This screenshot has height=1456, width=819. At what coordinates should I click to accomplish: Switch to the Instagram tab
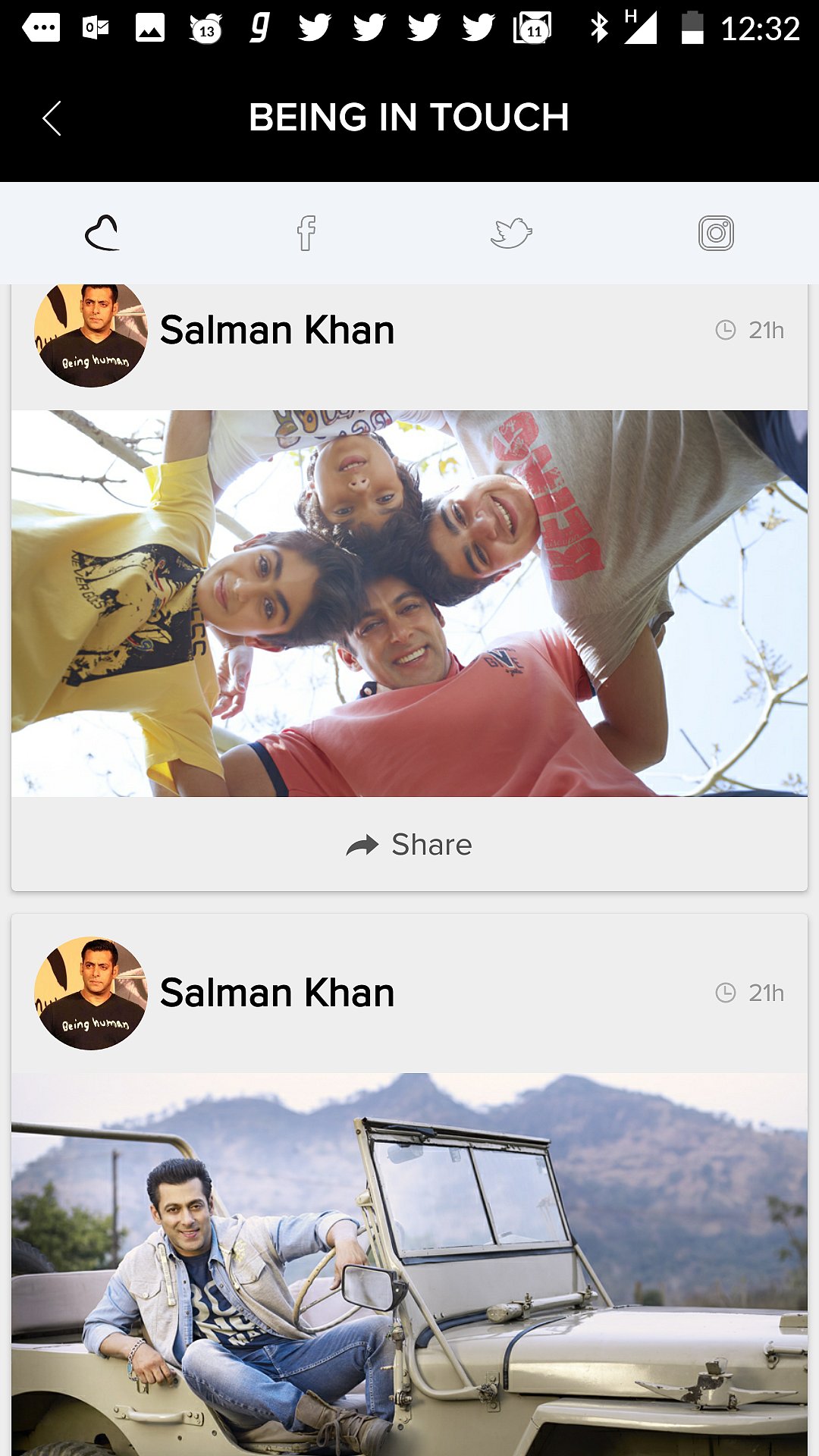pos(716,233)
